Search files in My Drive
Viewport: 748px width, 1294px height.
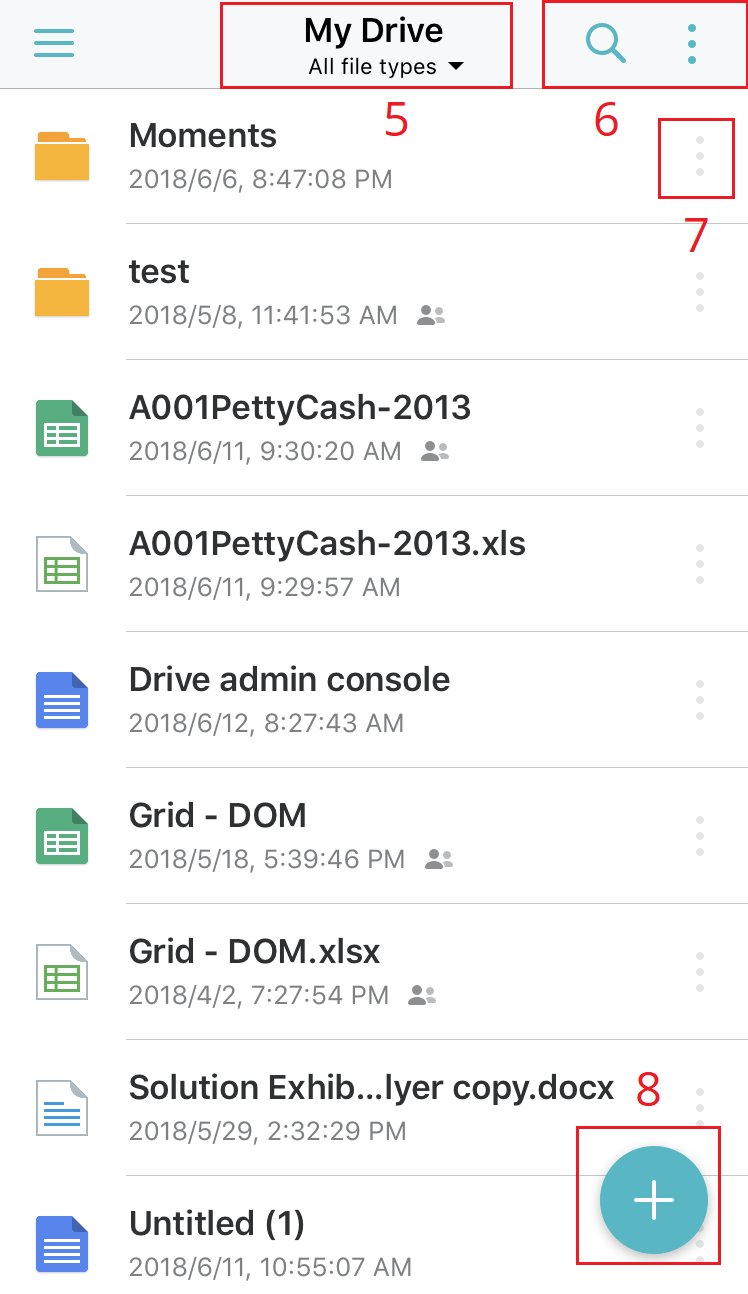click(x=605, y=43)
